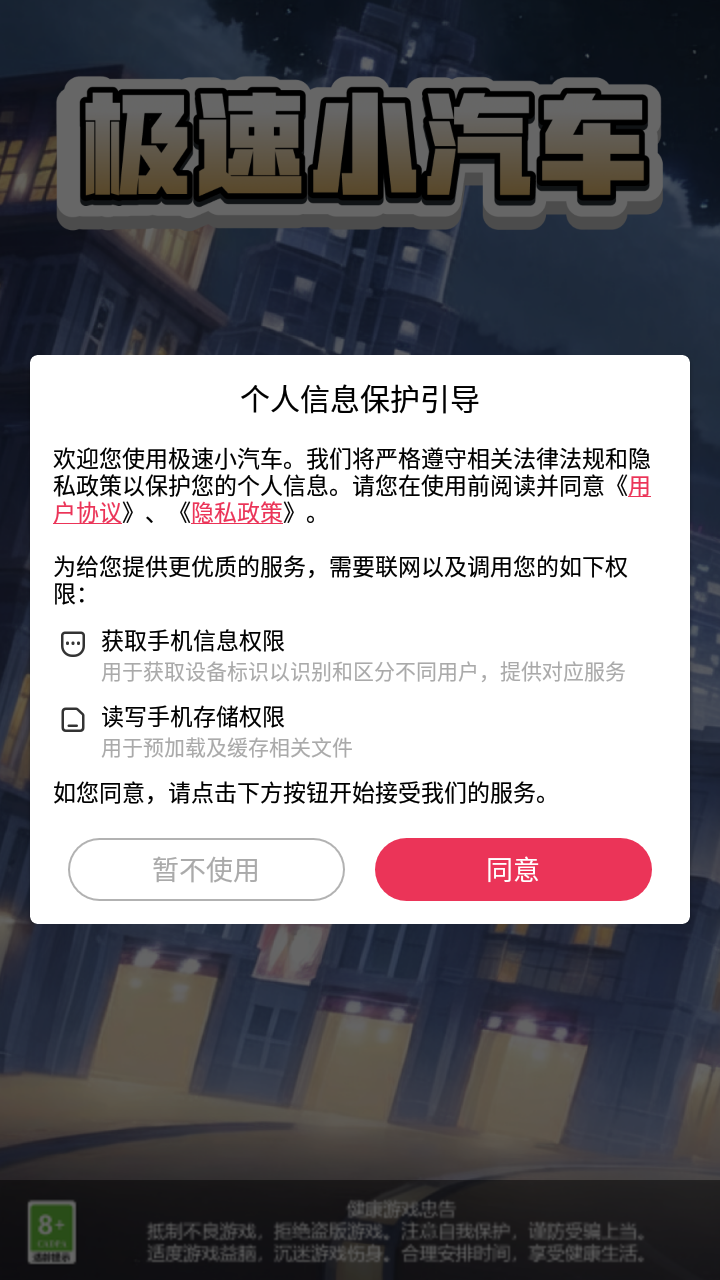Open the 用户协议 link
The height and width of the screenshot is (1280, 720).
click(88, 513)
